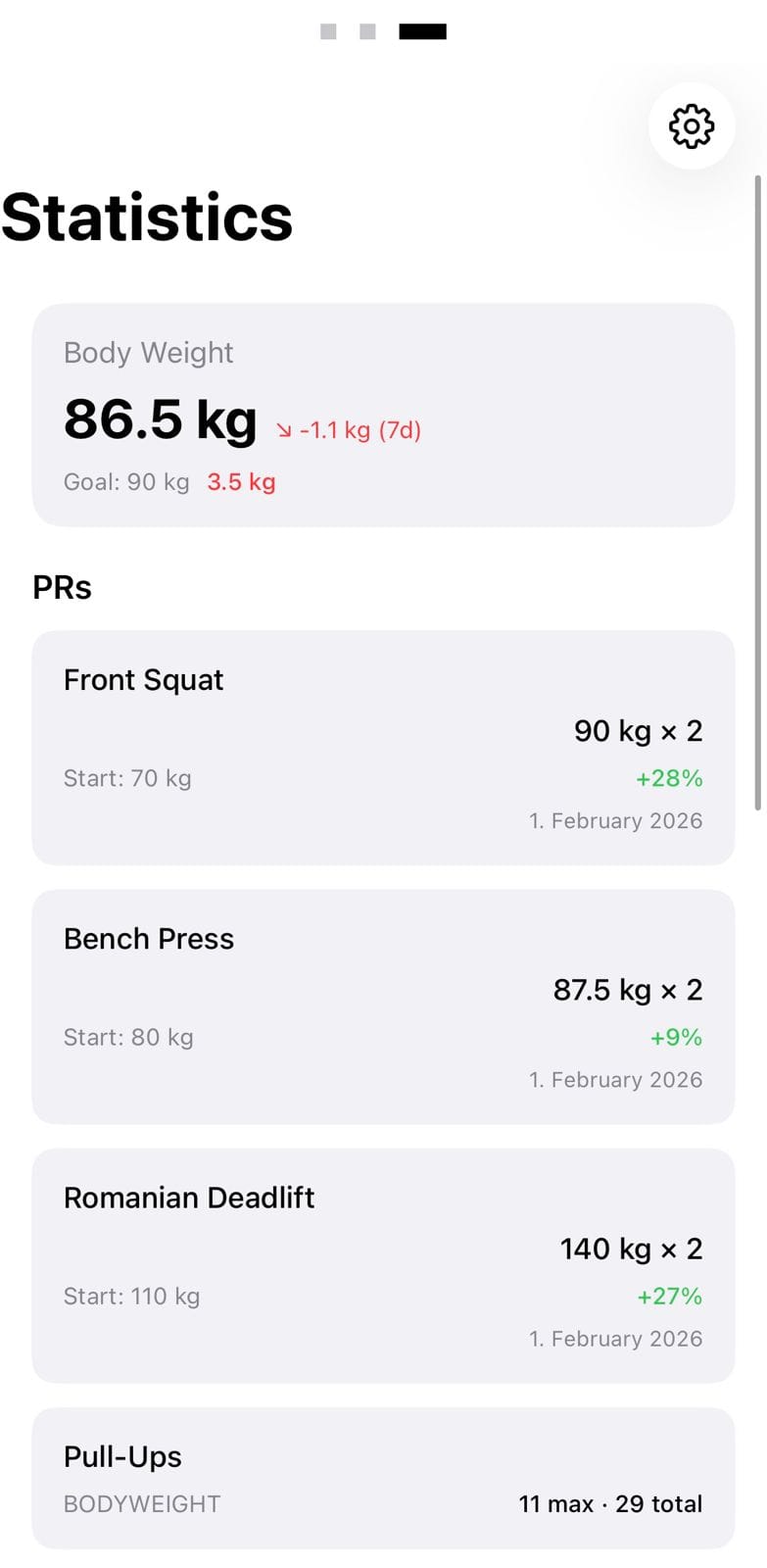Open the Body Weight card

(383, 414)
